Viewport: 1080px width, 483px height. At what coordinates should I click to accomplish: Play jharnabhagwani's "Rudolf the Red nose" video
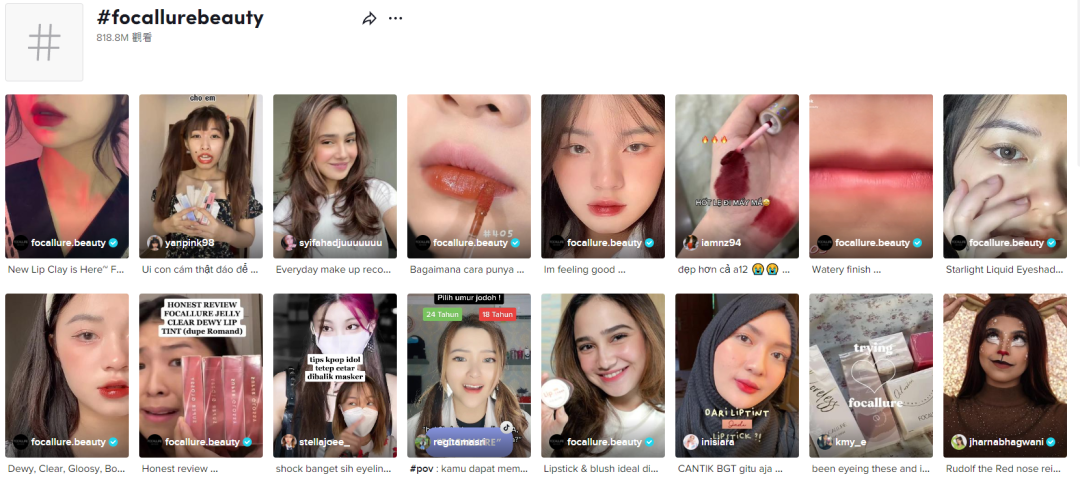click(1005, 376)
